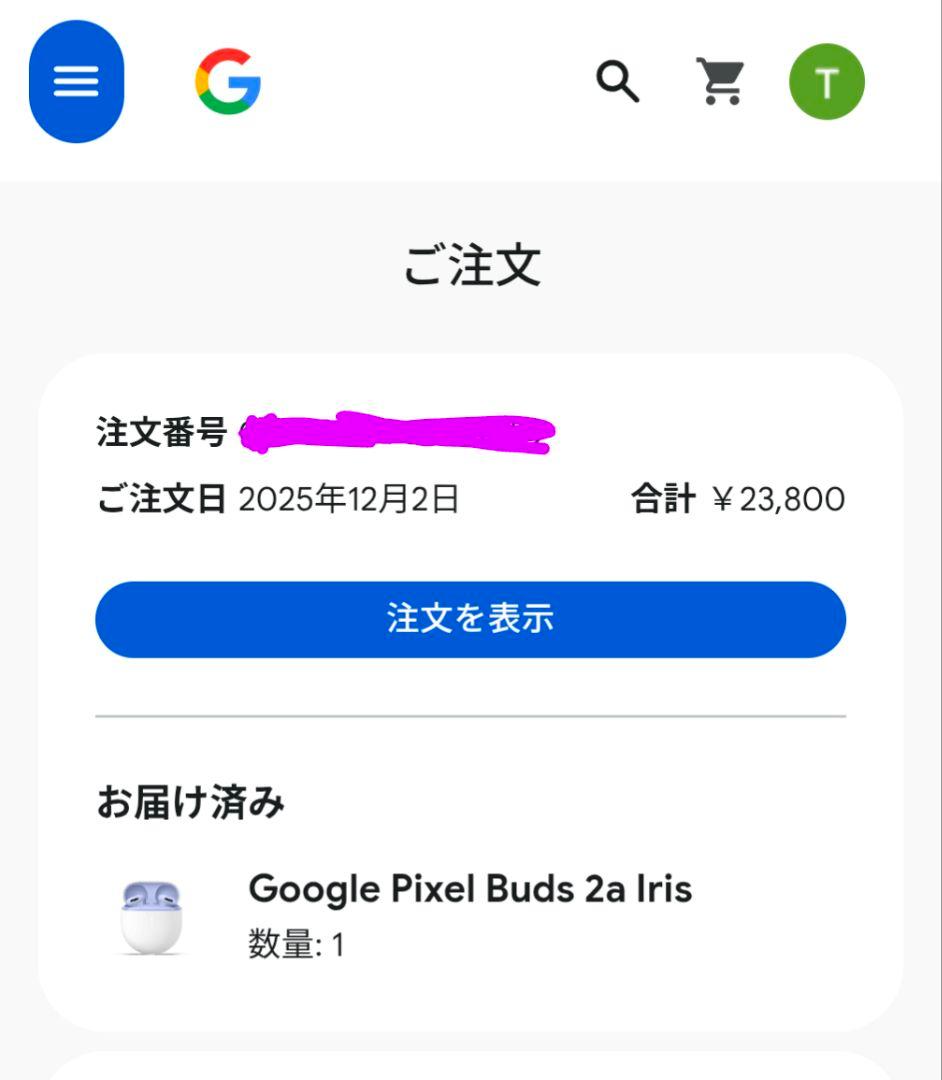Image resolution: width=942 pixels, height=1080 pixels.
Task: Tap the hamburger icon inside the blue oval
Action: pyautogui.click(x=75, y=82)
